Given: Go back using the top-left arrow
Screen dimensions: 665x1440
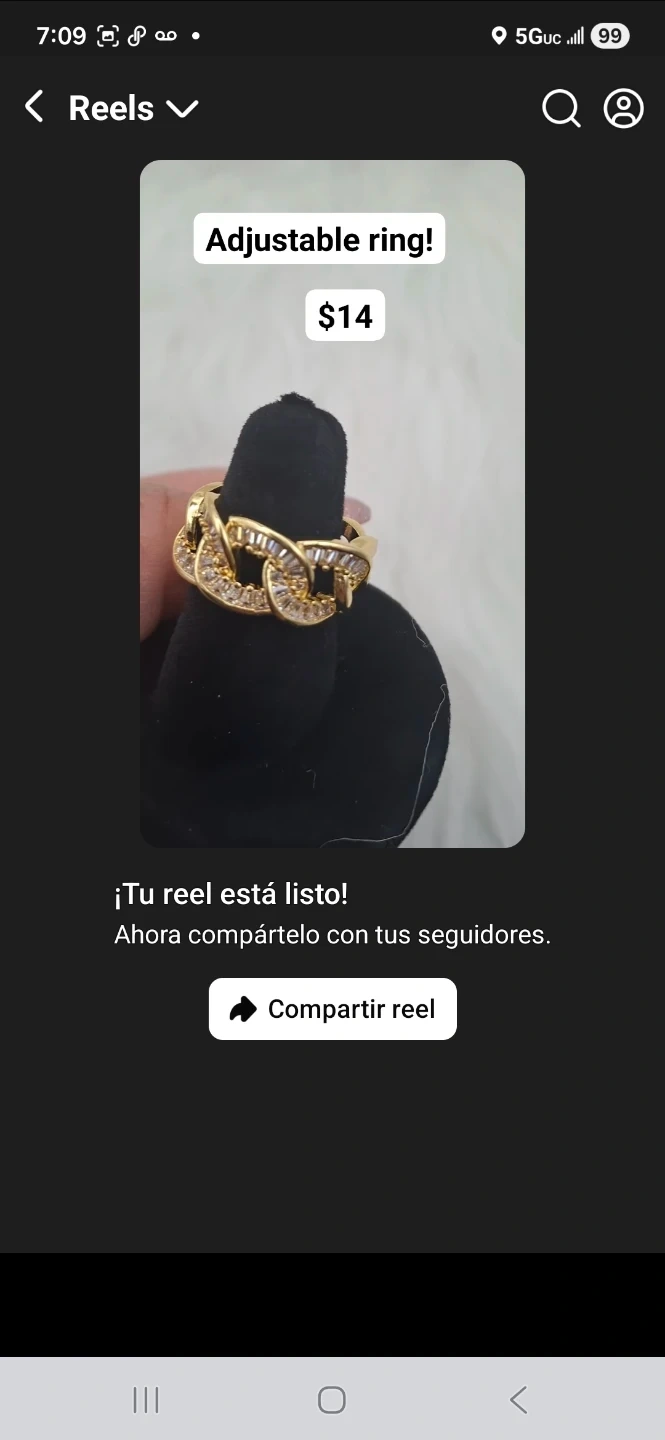Looking at the screenshot, I should (34, 107).
